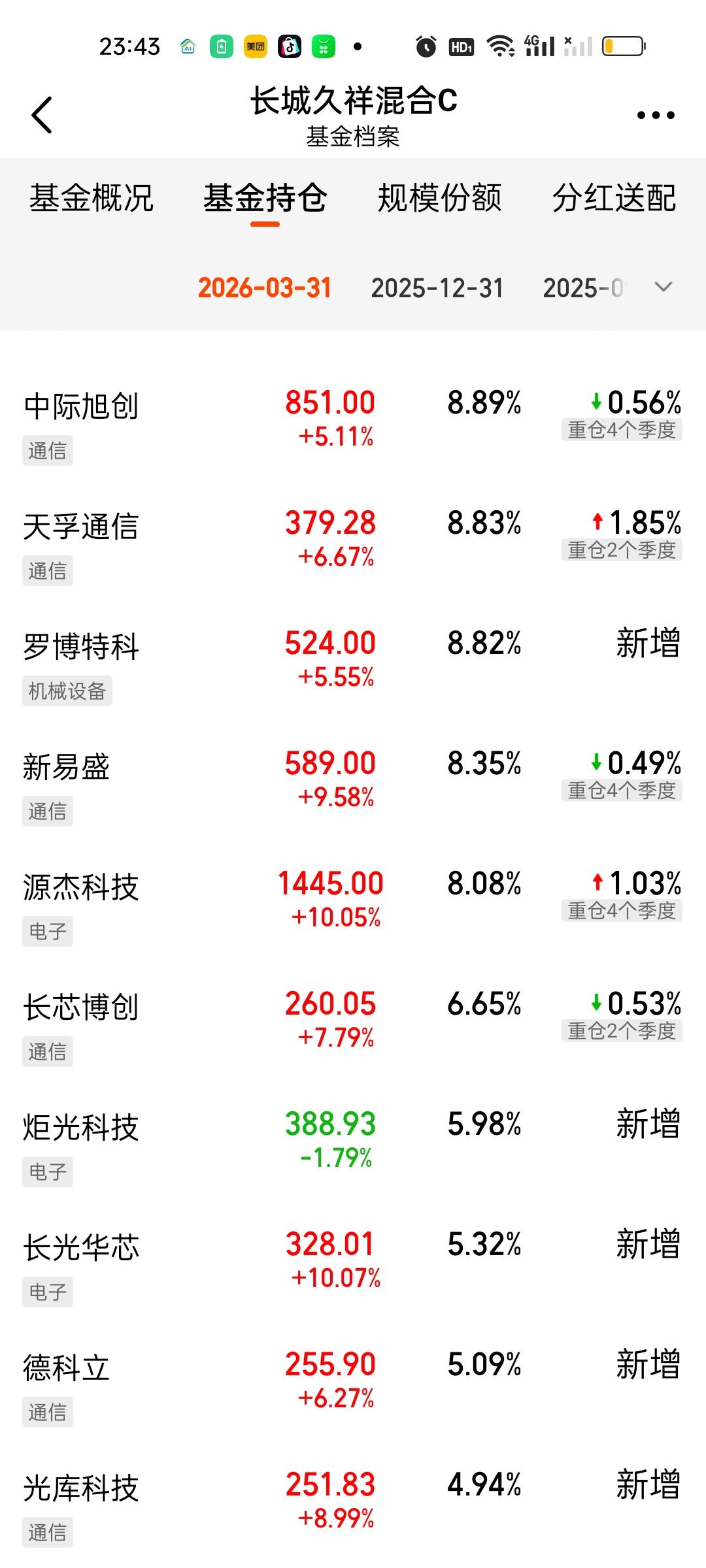View 天孚通信 stock details
Screen dimensions: 706x1568
(81, 527)
